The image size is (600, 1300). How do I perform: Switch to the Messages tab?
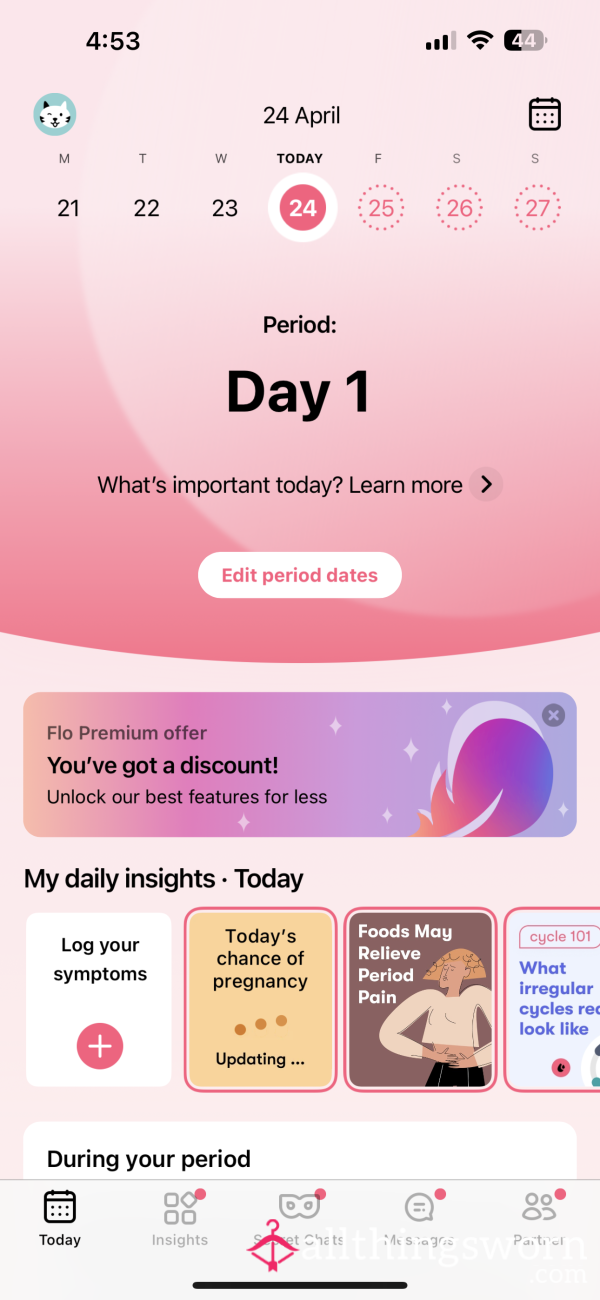[420, 1219]
